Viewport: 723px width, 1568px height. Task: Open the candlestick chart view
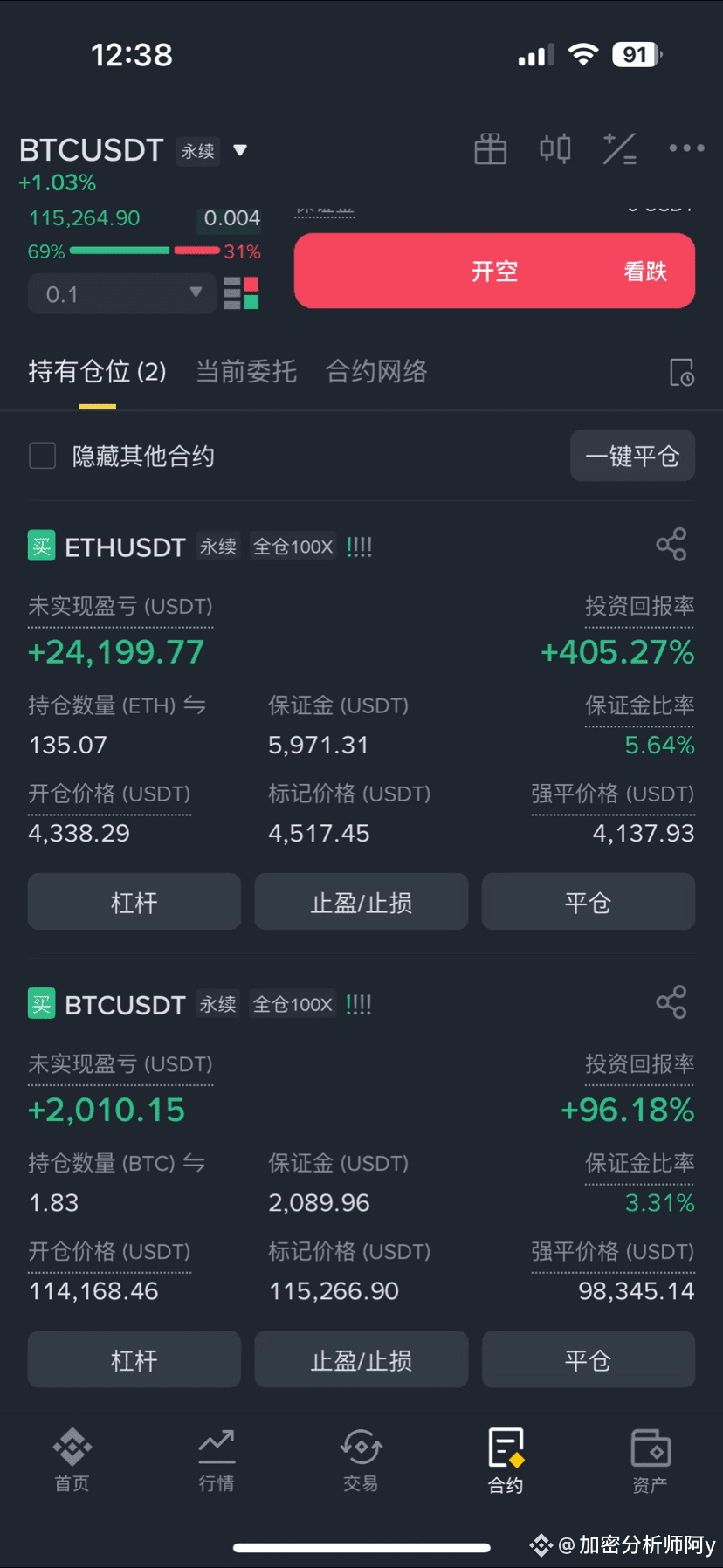tap(554, 149)
